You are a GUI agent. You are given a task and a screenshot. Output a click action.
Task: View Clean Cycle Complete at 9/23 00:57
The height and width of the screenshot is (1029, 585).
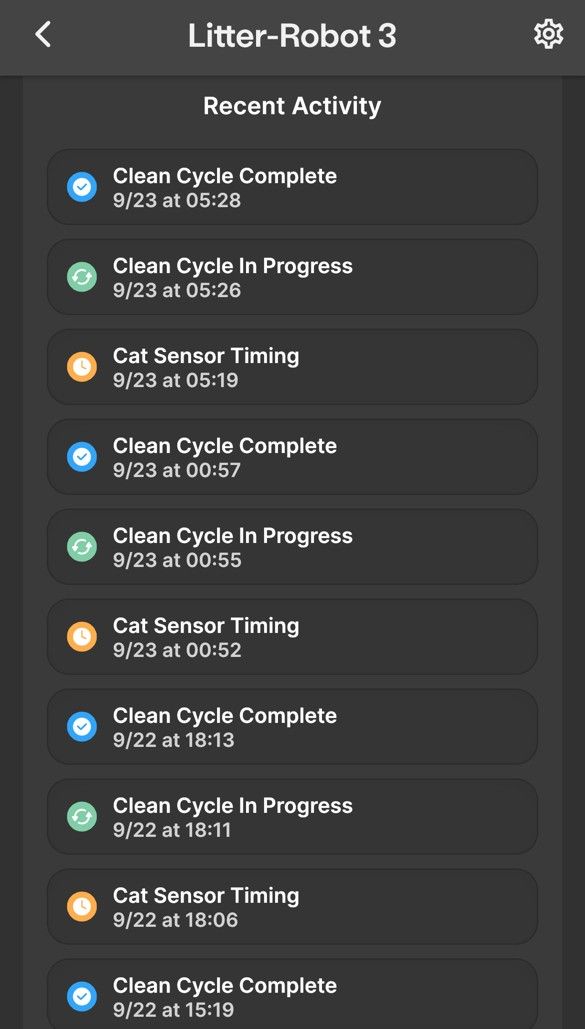[x=292, y=457]
